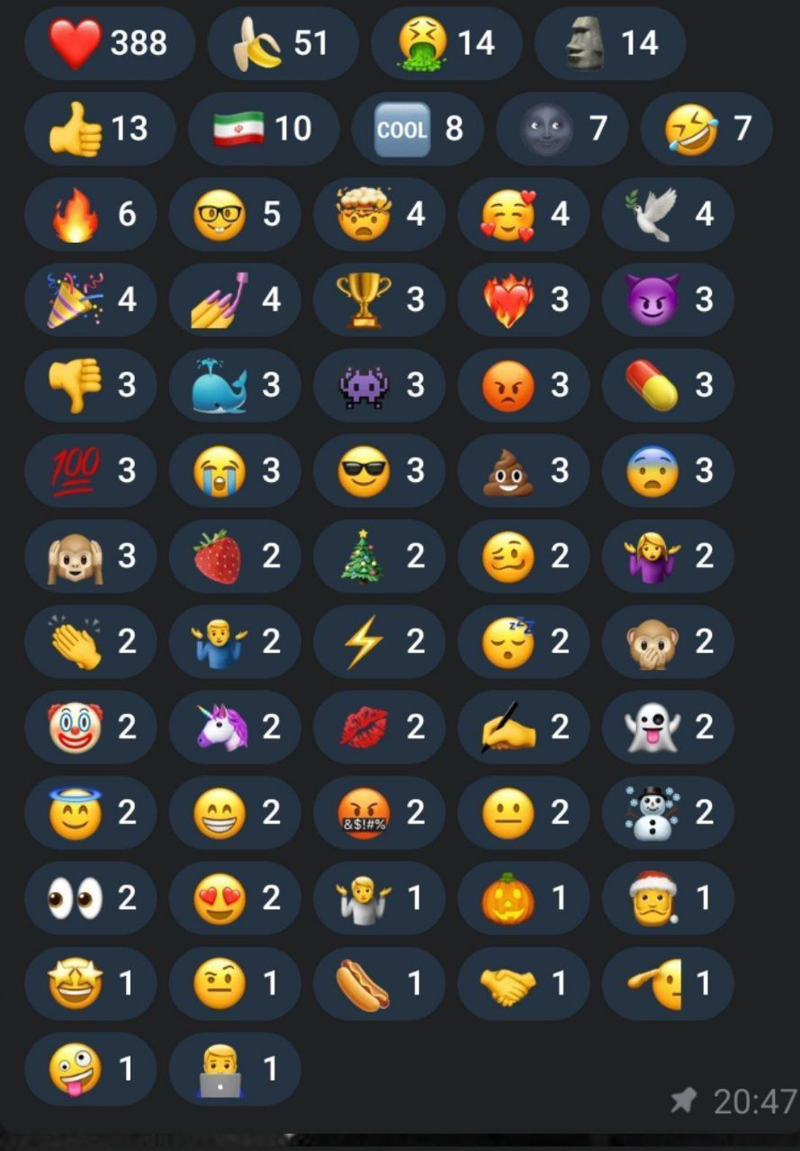React with the COOL button emoji

pos(417,129)
